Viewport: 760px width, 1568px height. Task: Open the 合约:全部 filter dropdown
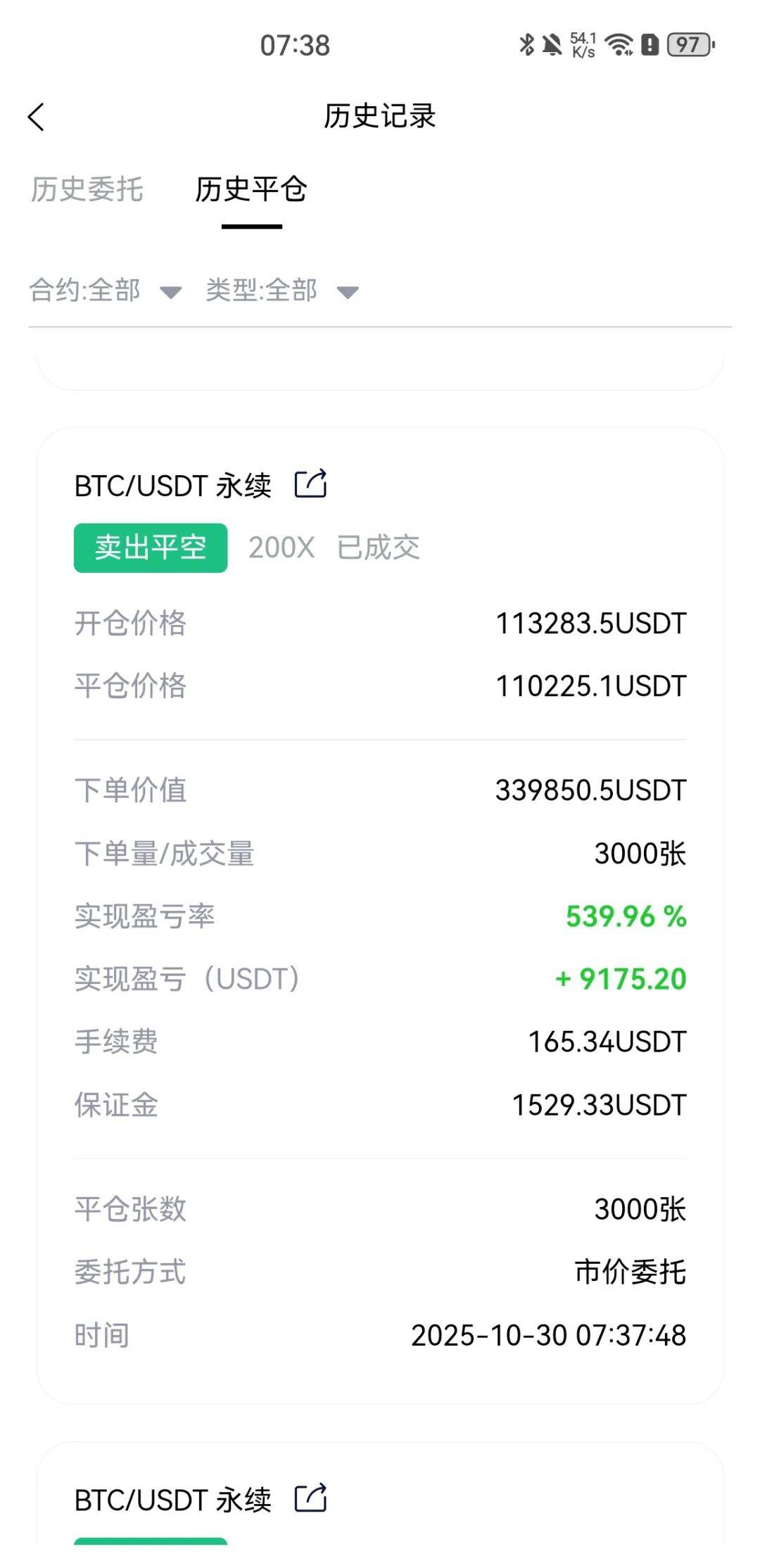click(x=105, y=291)
